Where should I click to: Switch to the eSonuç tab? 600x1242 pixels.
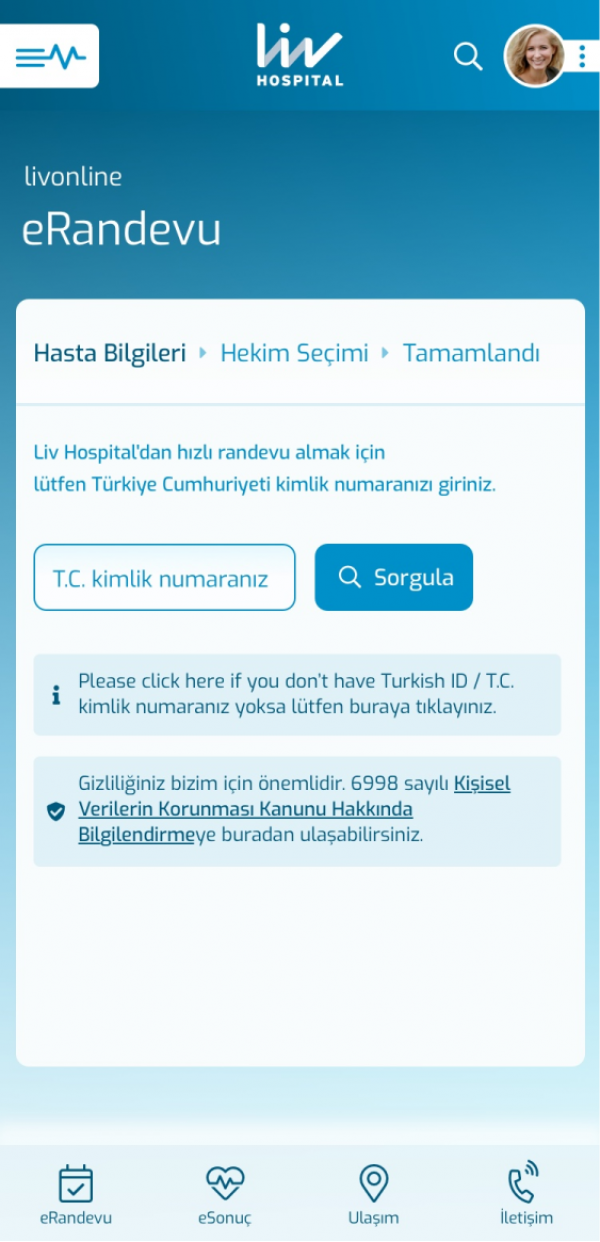pos(225,1196)
